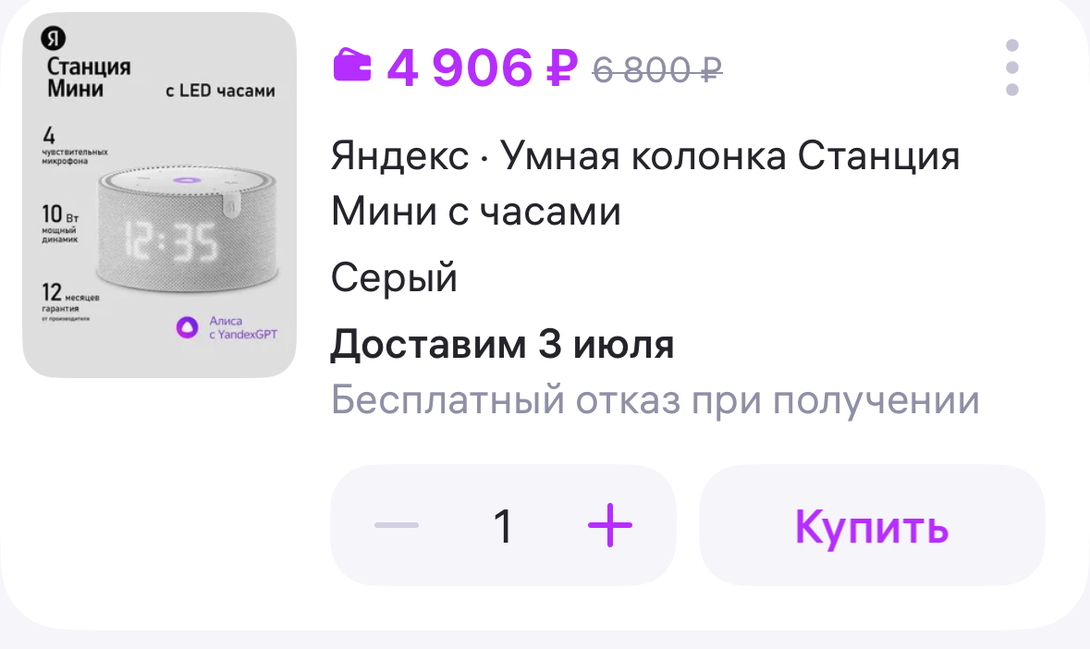This screenshot has height=649, width=1090.
Task: Open Умная колонка Станция Мини product title
Action: 644,183
